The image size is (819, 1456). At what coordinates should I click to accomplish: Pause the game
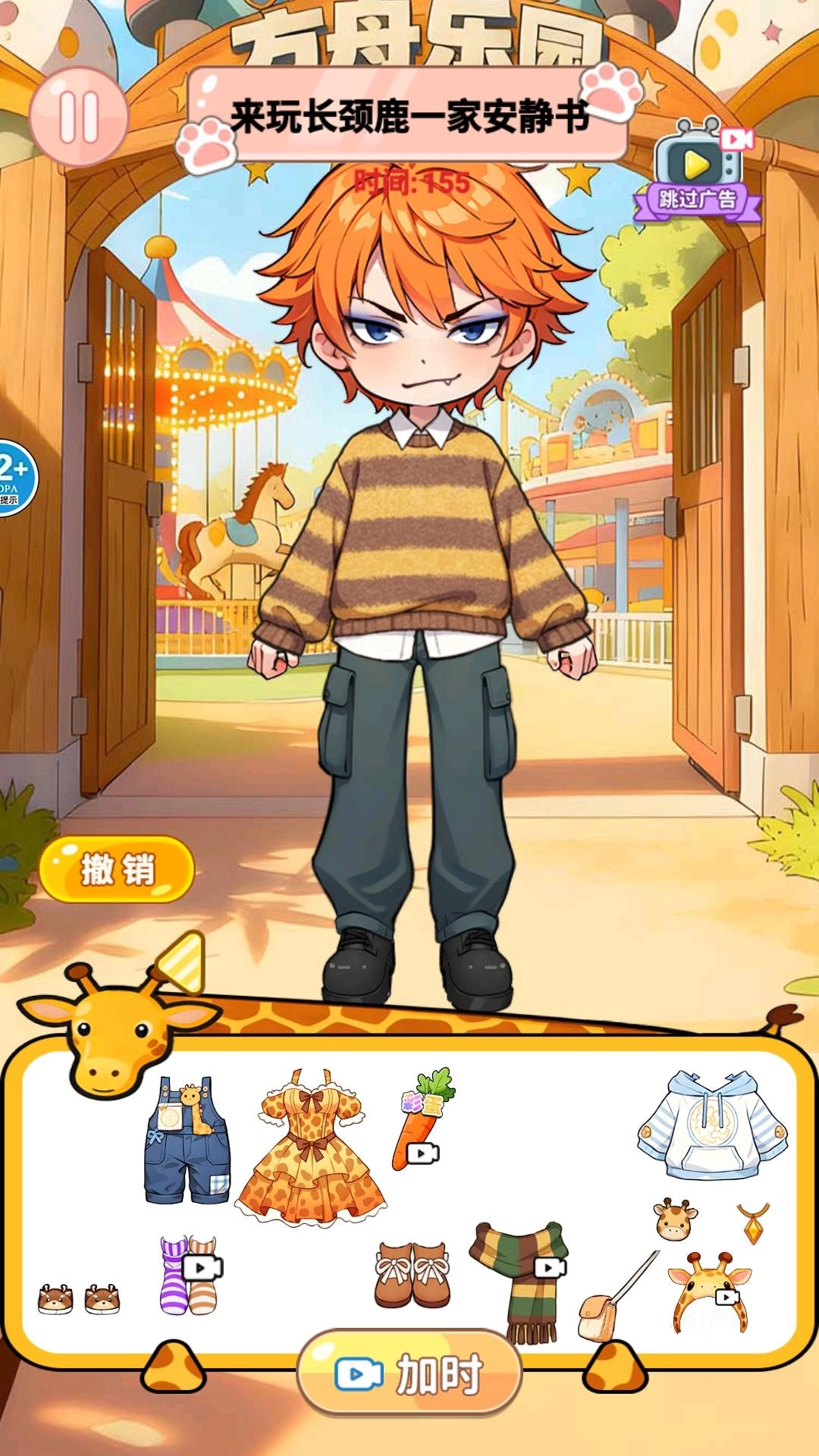coord(79,118)
